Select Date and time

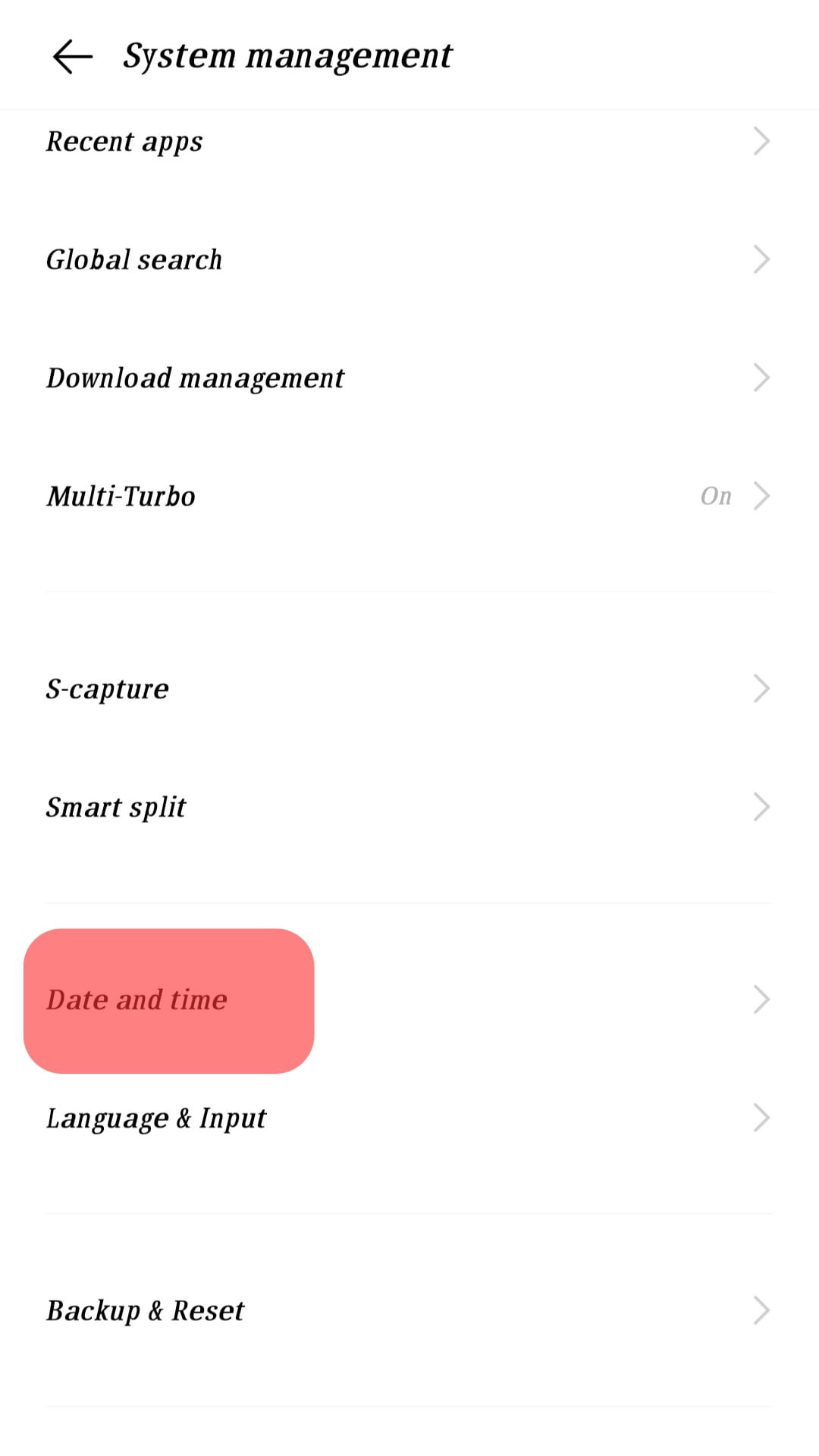pyautogui.click(x=169, y=1000)
